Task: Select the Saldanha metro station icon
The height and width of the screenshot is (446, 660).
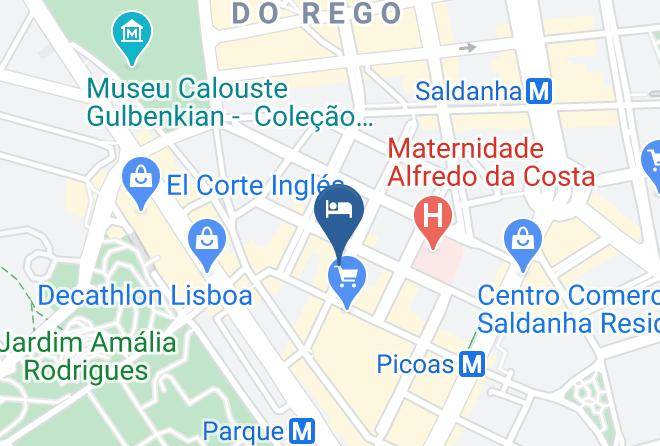Action: pos(539,91)
